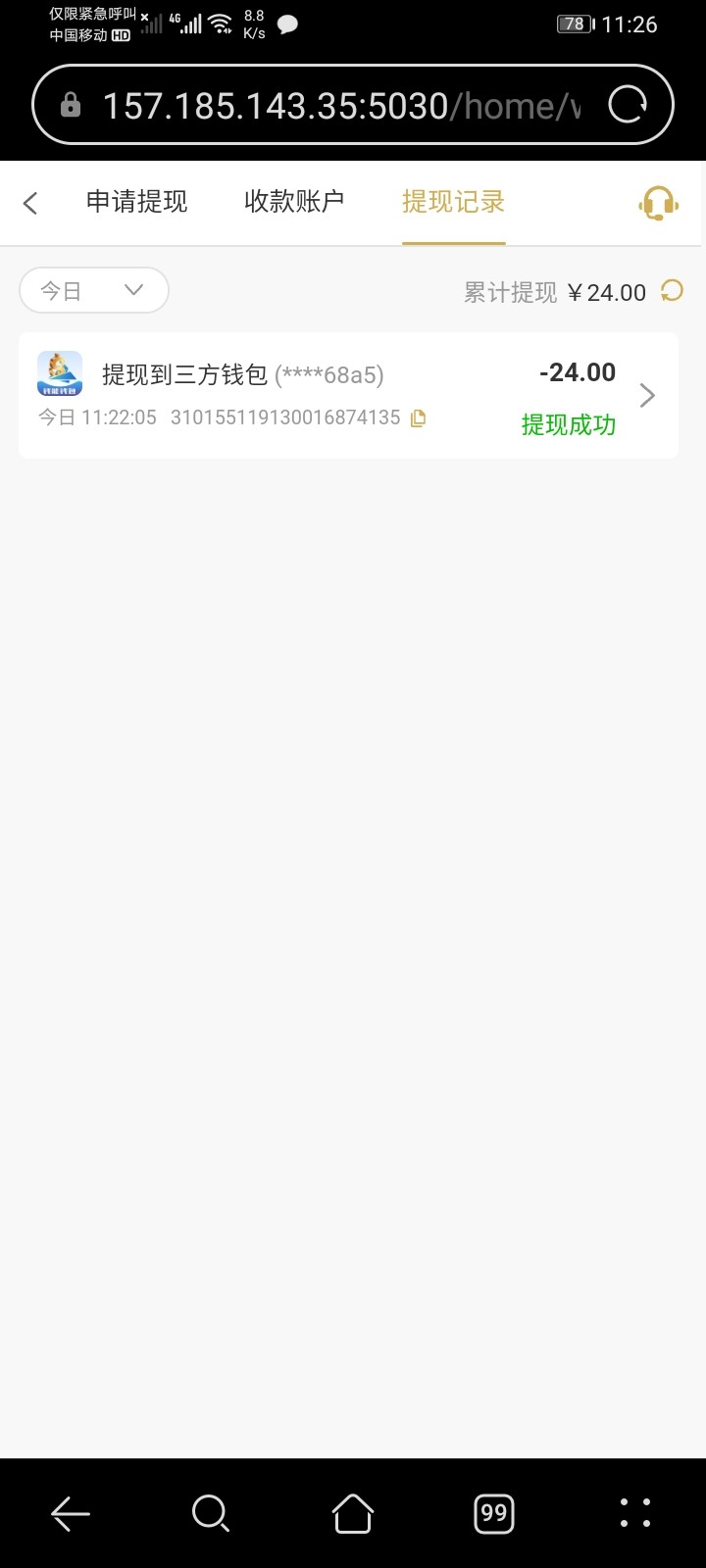Copy the withdrawal order number
This screenshot has height=1568, width=706.
[418, 418]
